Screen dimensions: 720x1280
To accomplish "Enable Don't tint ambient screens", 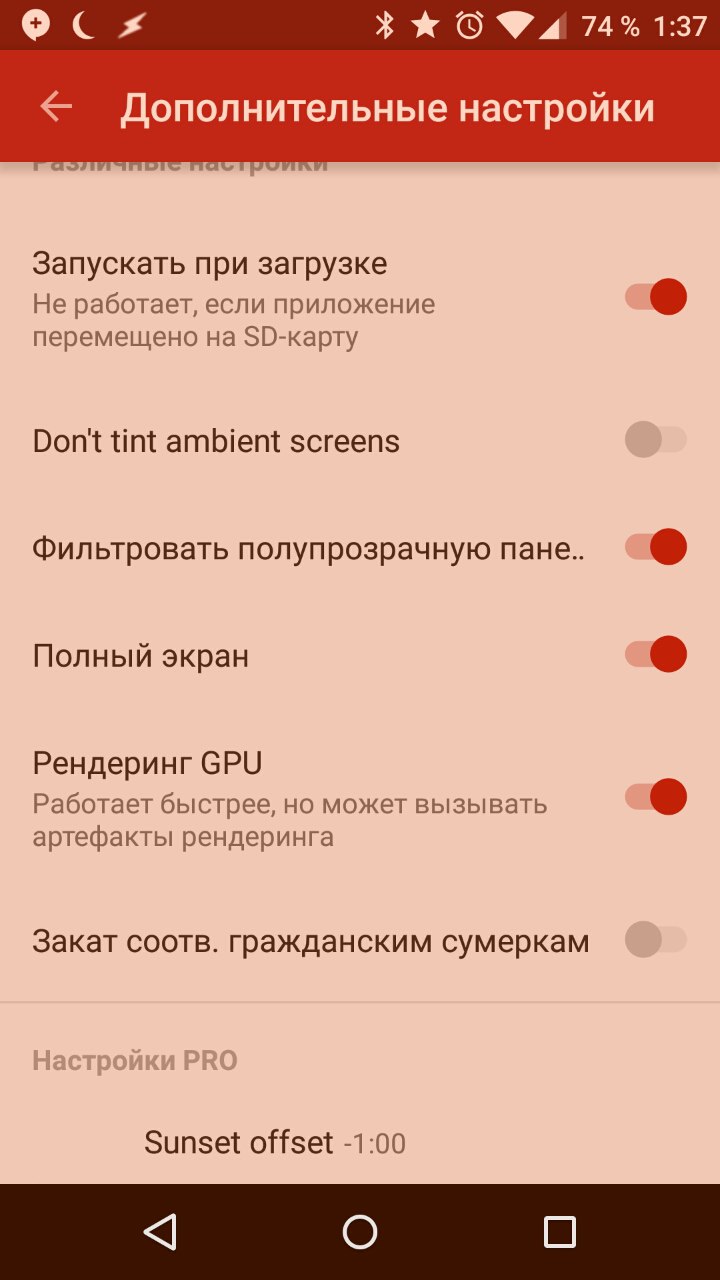I will click(x=656, y=439).
